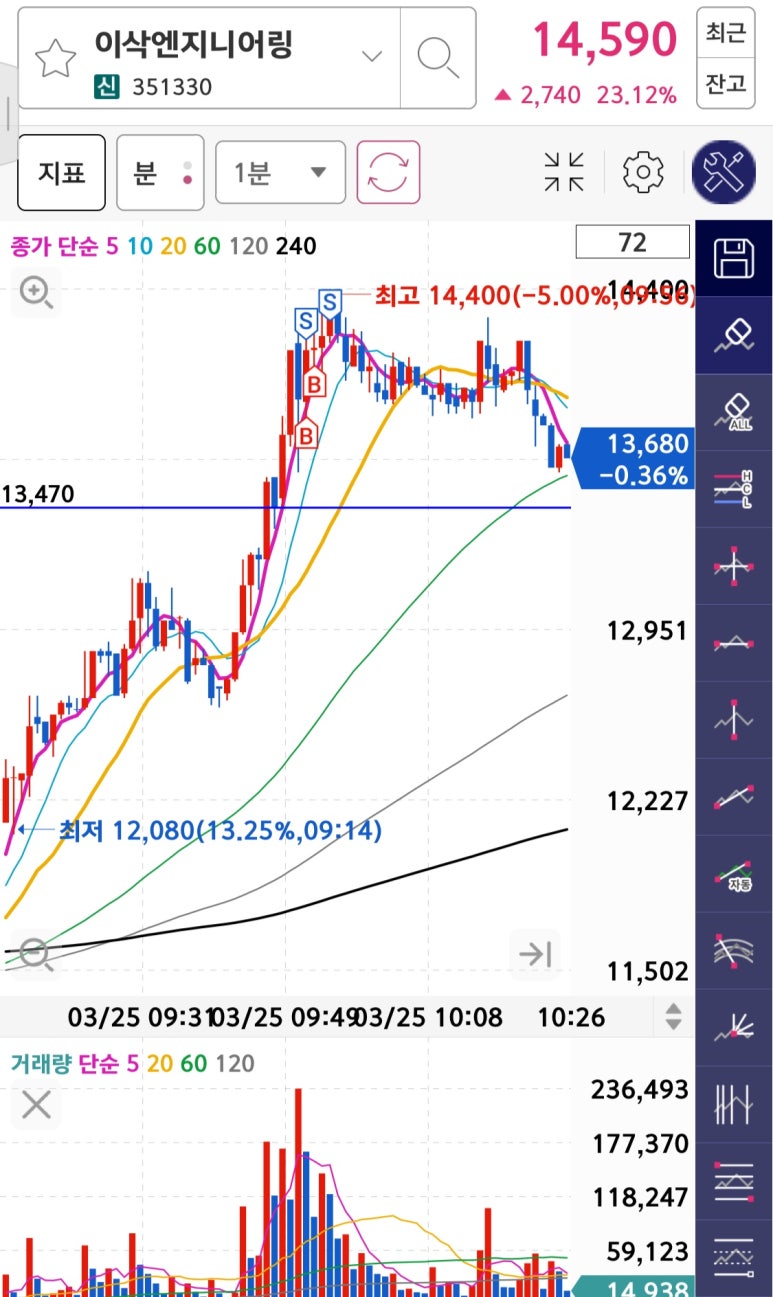Zoom out the chart with the minus magnifier
773x1297 pixels.
click(36, 954)
